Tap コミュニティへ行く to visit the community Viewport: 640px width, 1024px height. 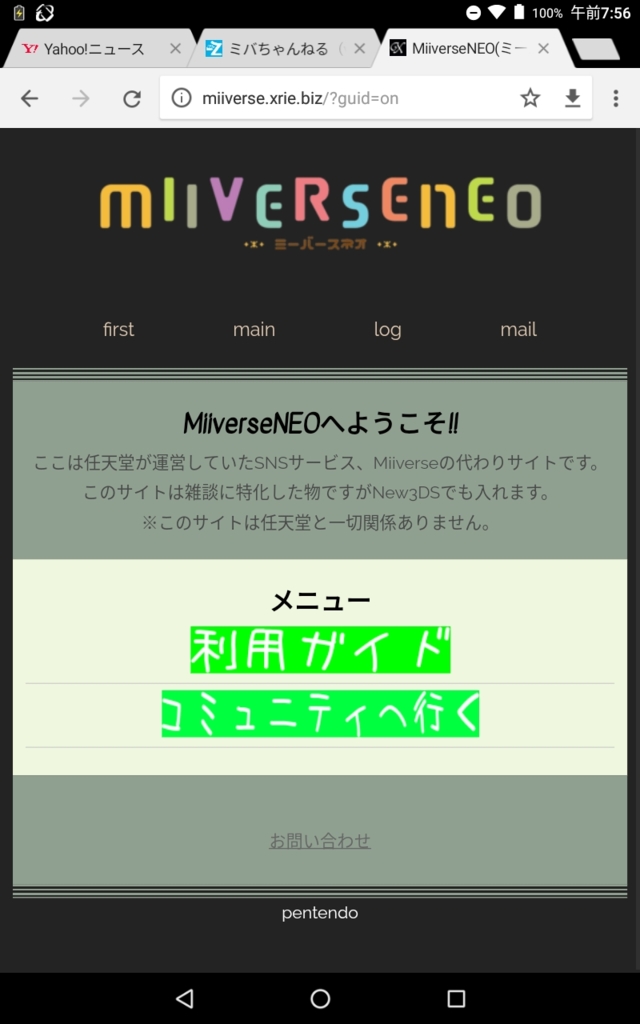click(320, 714)
